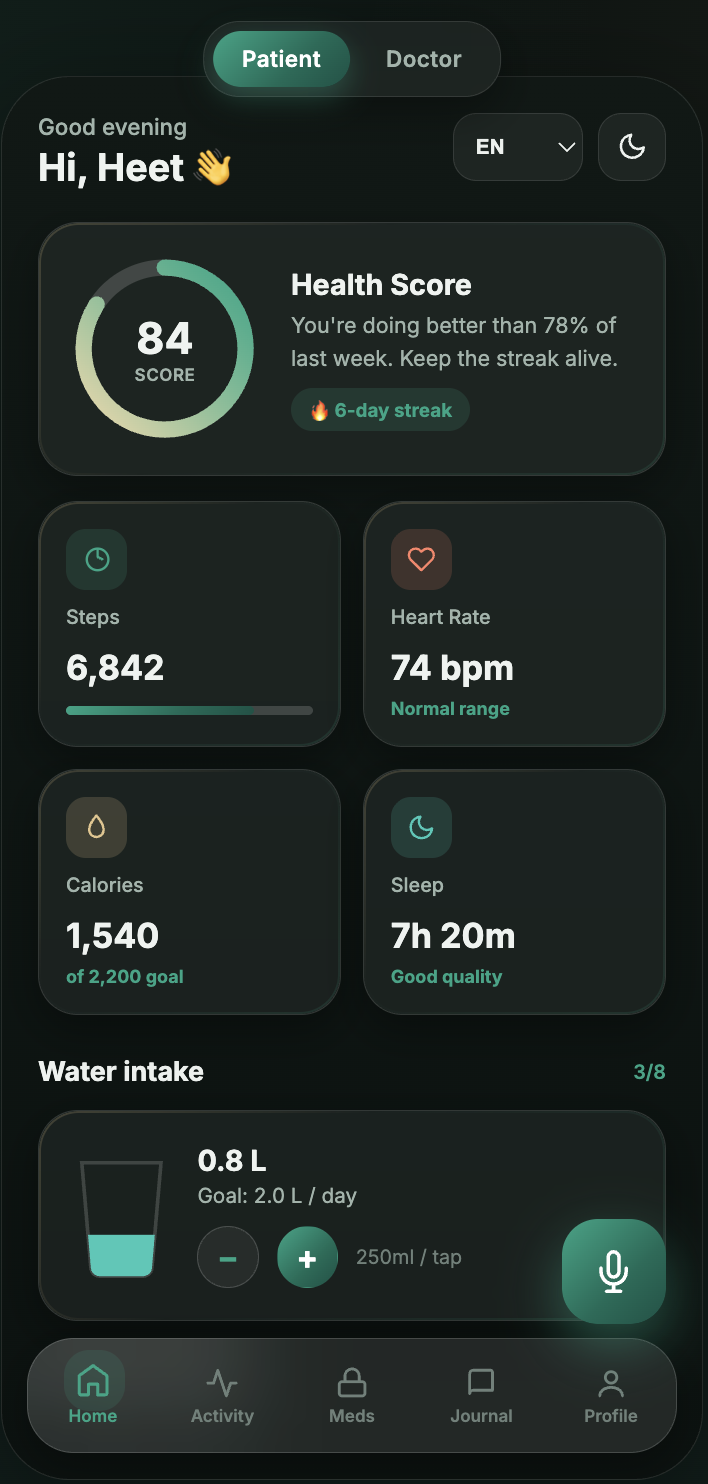Image resolution: width=708 pixels, height=1484 pixels.
Task: Open the Steps card
Action: (x=189, y=624)
